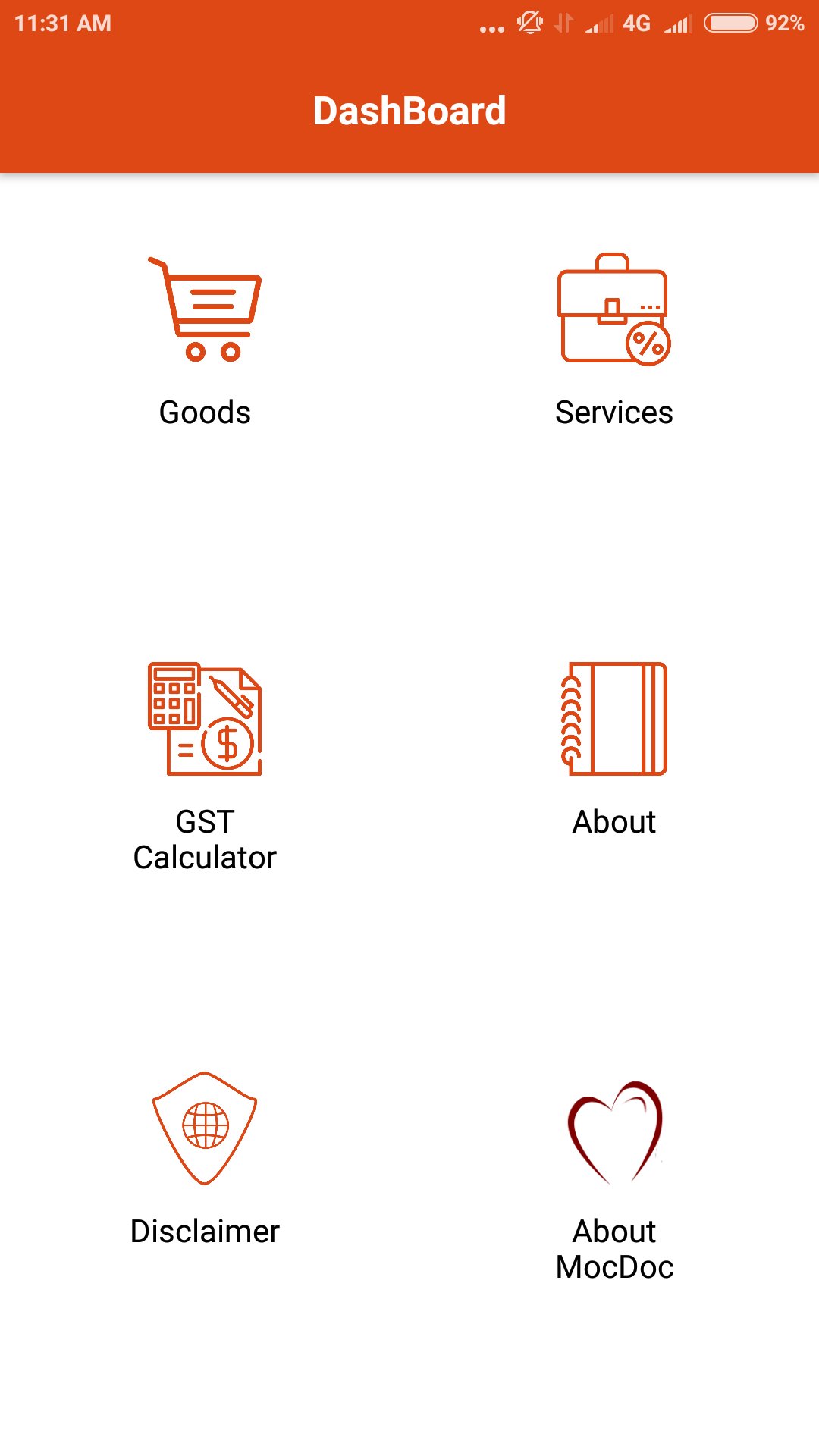Open the Goods section
Image resolution: width=819 pixels, height=1456 pixels.
(203, 412)
